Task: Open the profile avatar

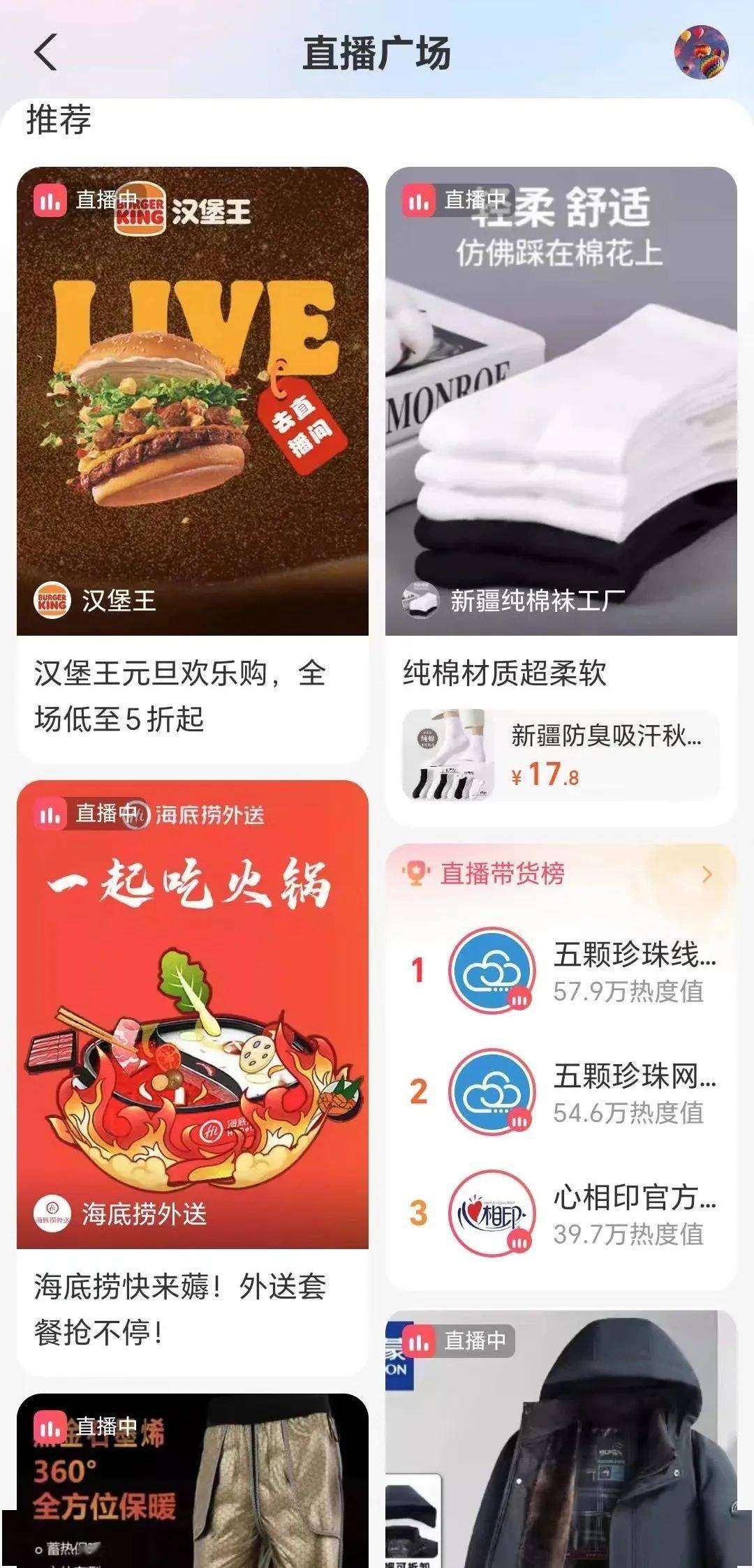Action: coord(701,52)
